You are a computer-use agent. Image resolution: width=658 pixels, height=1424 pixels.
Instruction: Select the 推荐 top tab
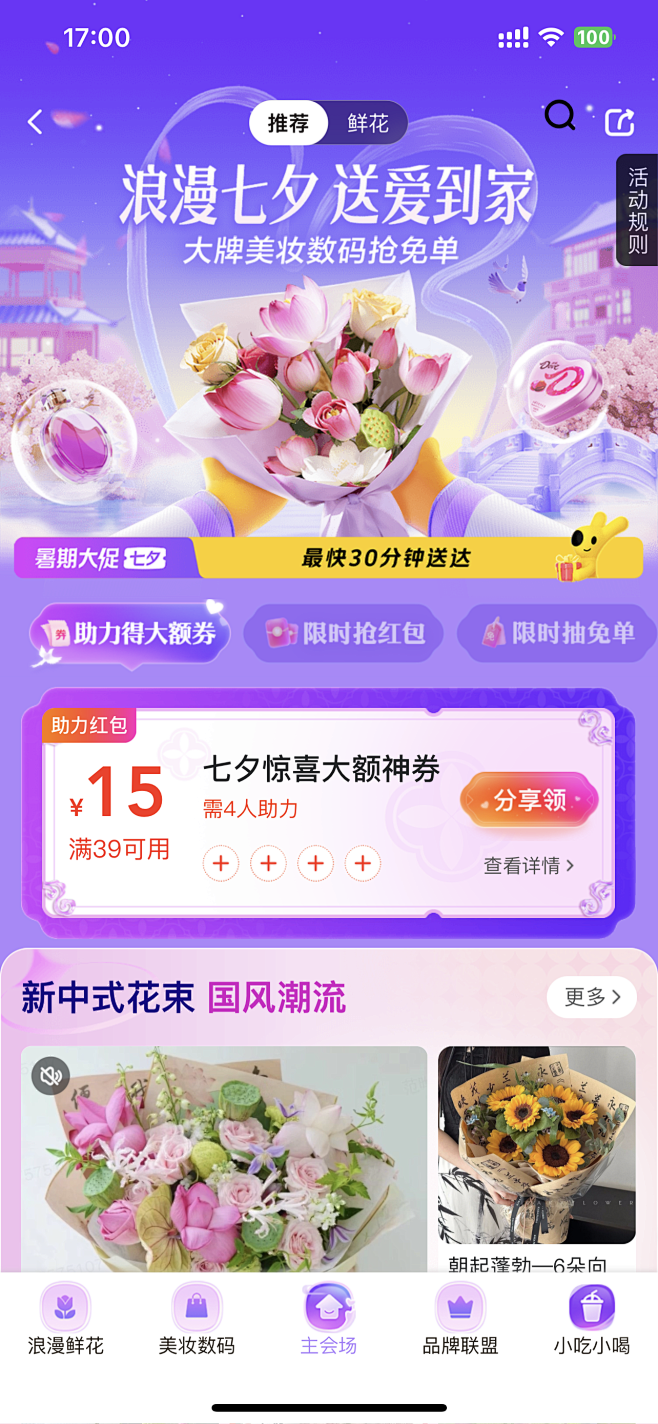(x=288, y=124)
